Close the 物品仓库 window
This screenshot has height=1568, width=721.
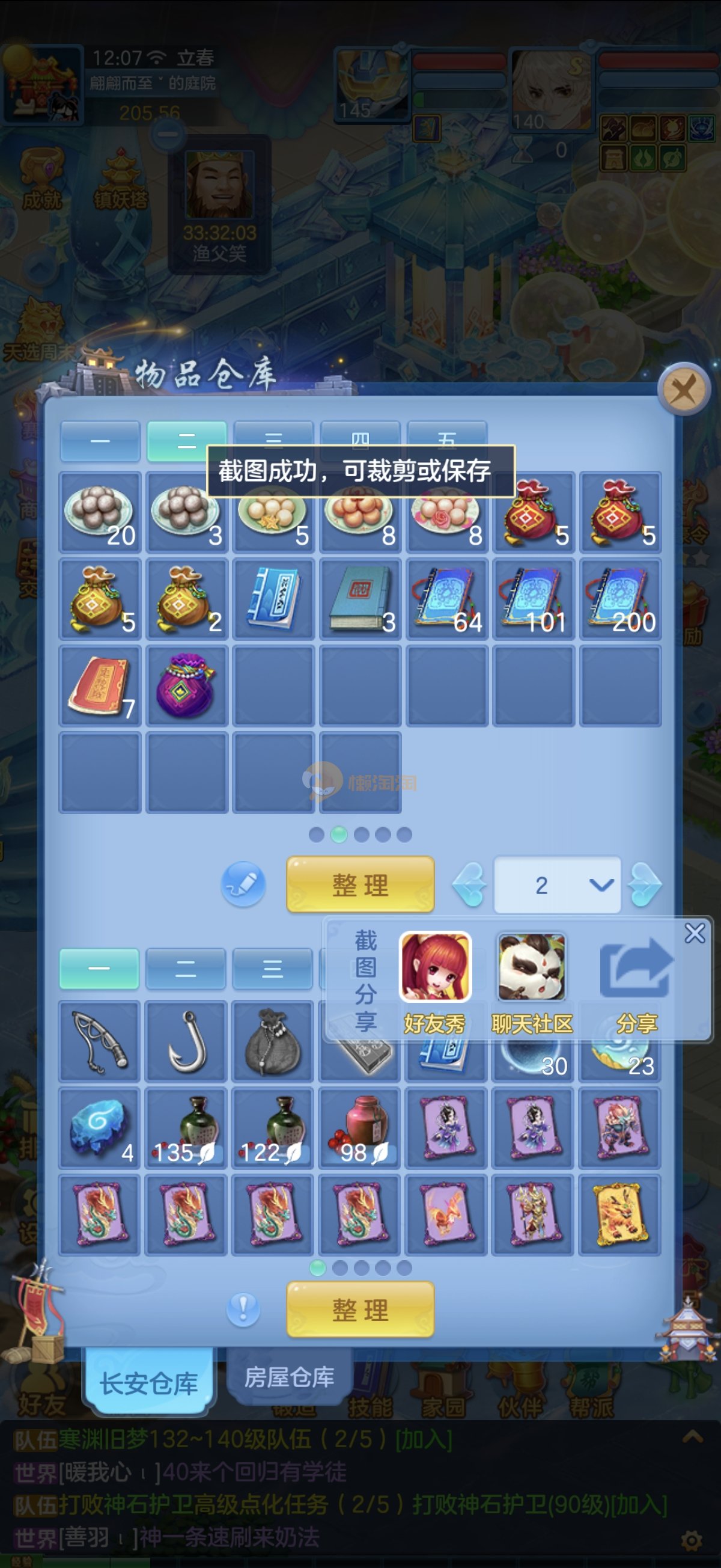coord(684,390)
